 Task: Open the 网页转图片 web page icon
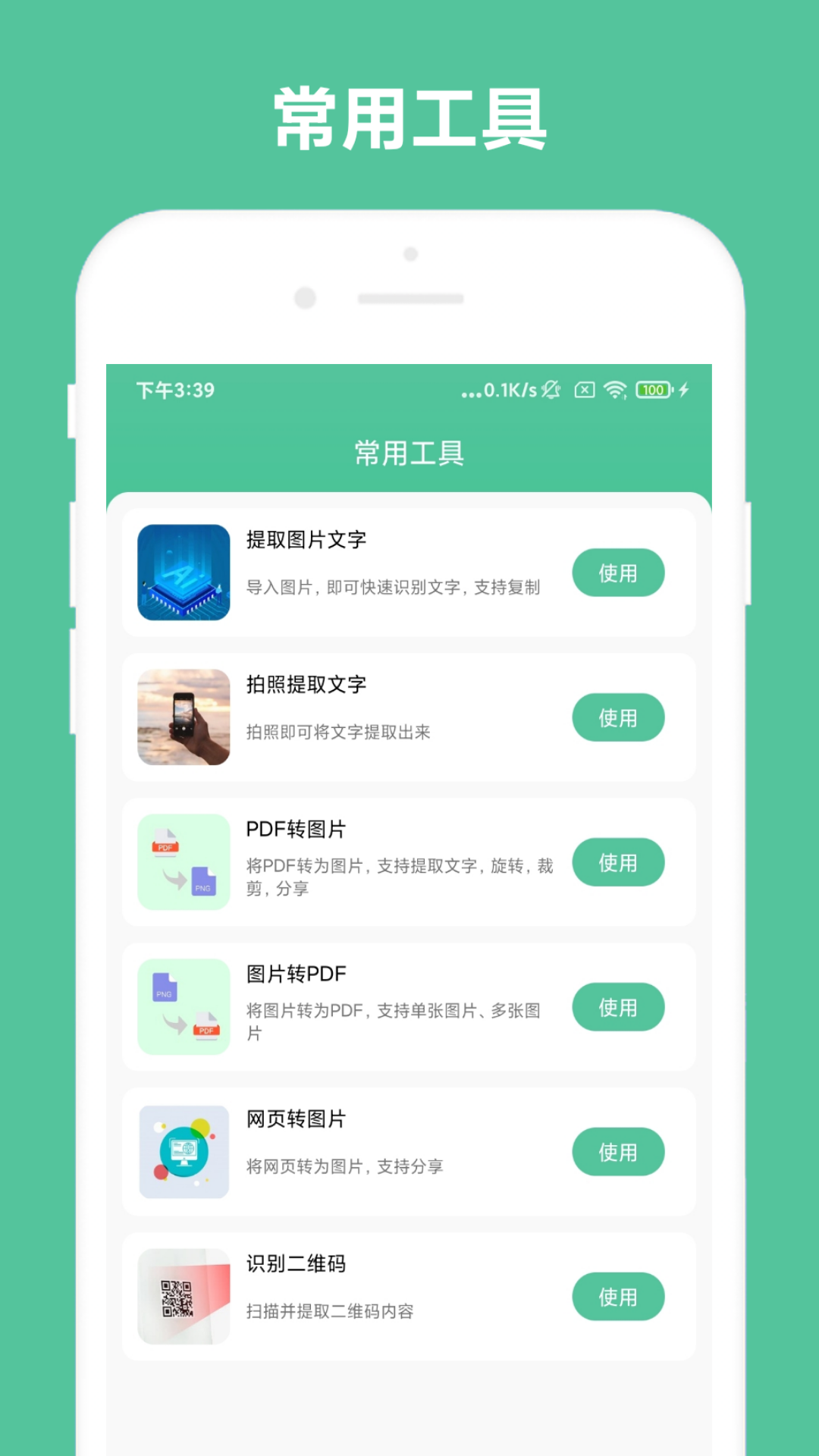(183, 1151)
